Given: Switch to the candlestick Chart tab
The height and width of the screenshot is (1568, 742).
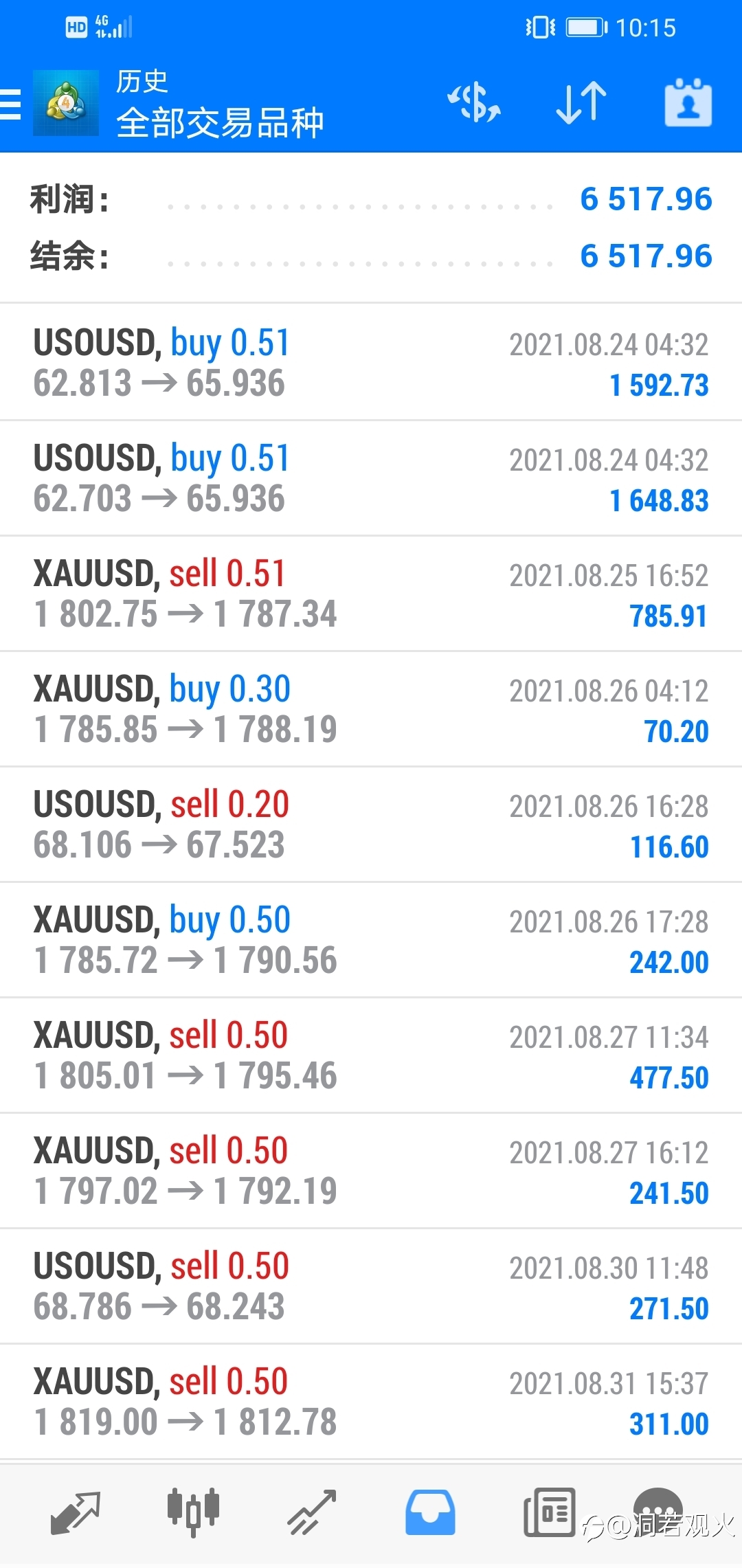Looking at the screenshot, I should (194, 1513).
